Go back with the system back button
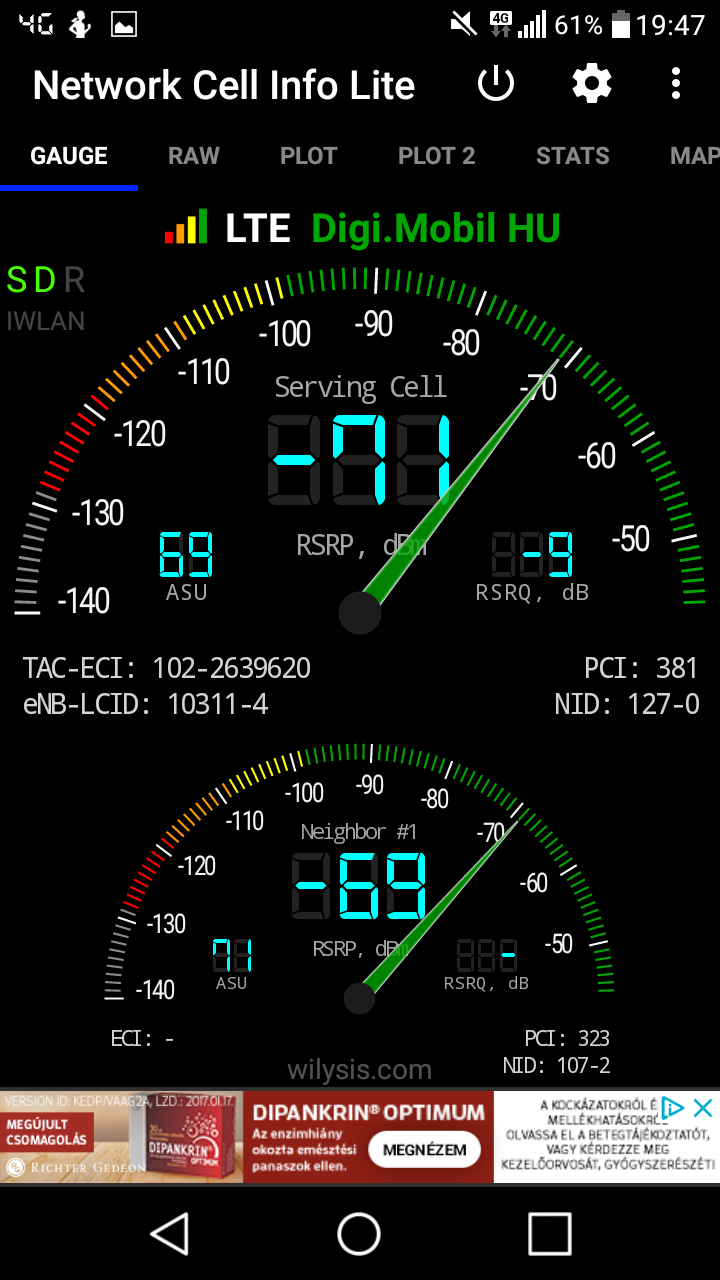Viewport: 720px width, 1280px height. click(170, 1234)
